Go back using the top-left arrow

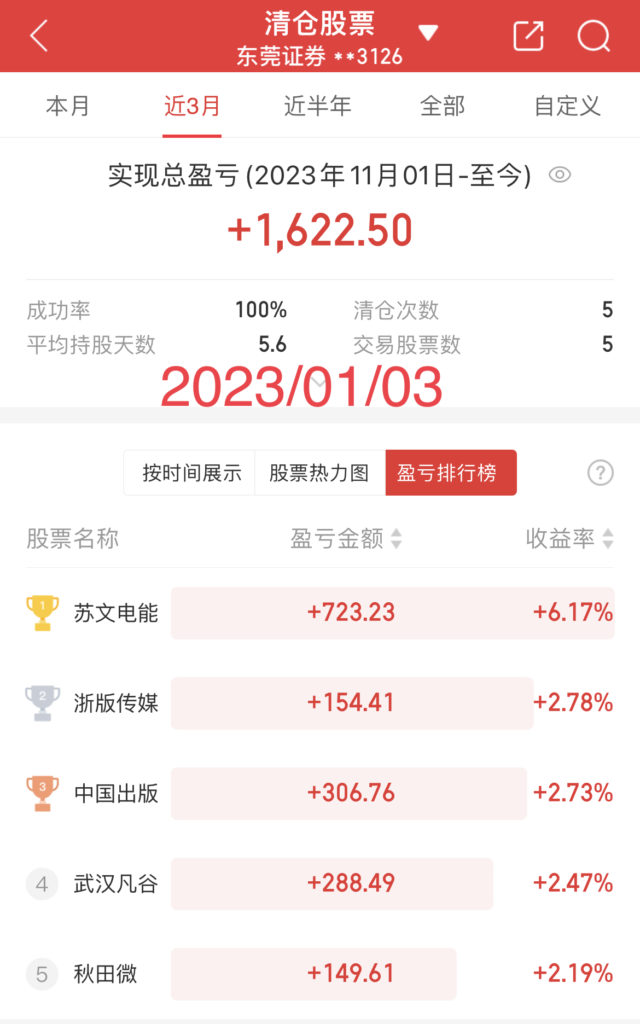(40, 37)
